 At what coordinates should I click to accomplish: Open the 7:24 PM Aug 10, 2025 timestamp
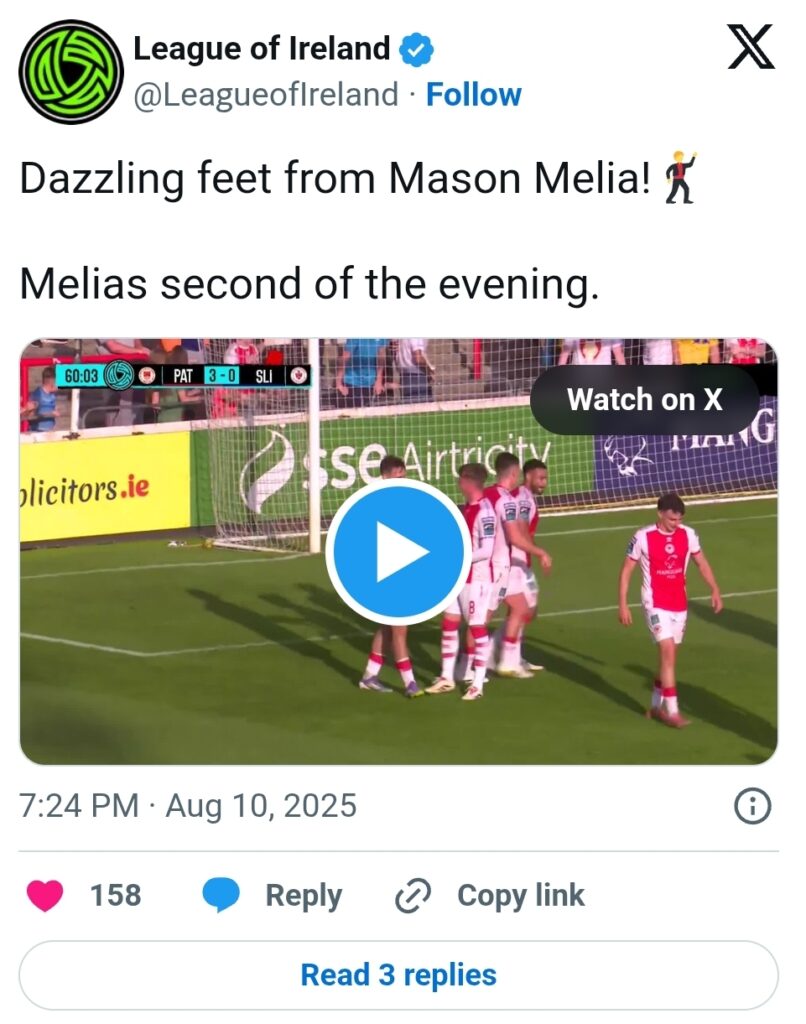coord(188,806)
